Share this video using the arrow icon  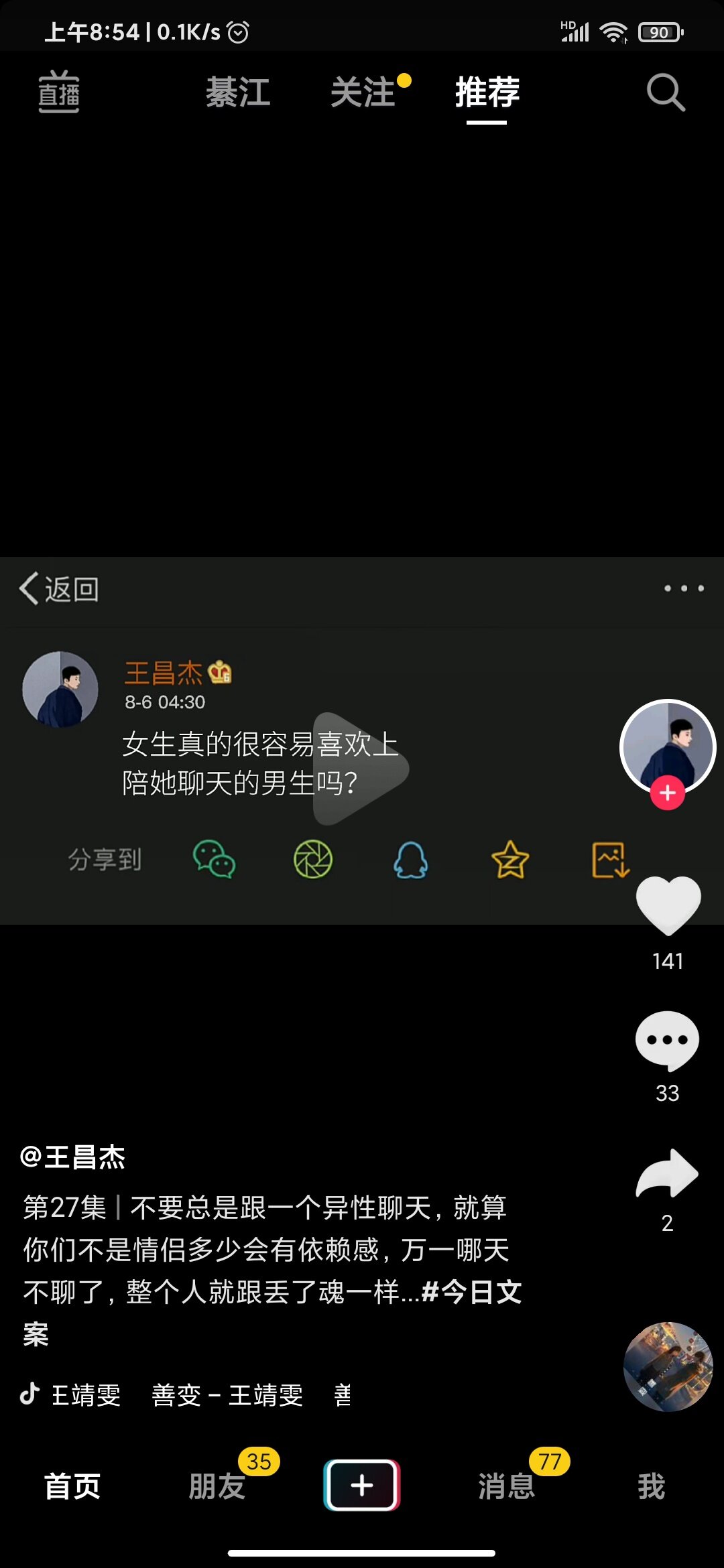click(x=667, y=1175)
